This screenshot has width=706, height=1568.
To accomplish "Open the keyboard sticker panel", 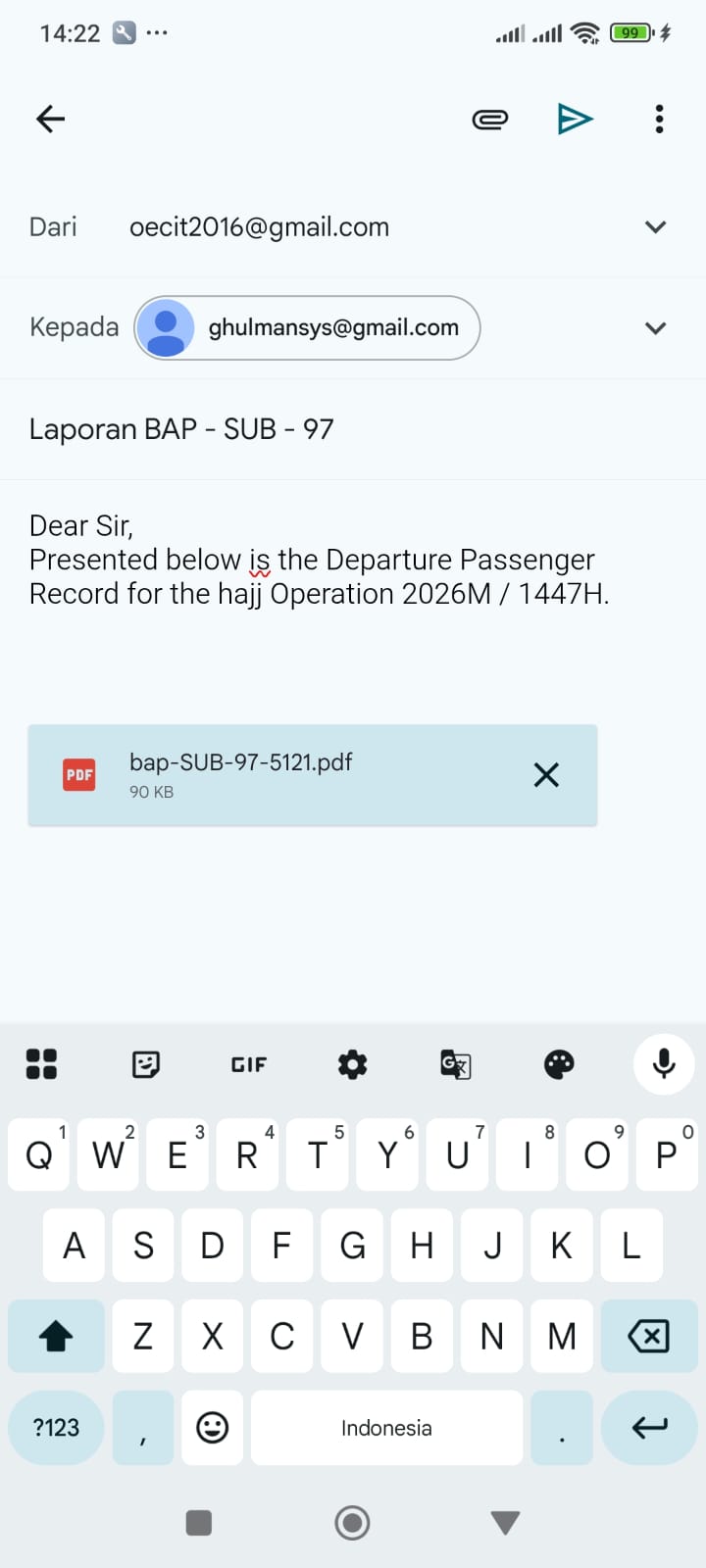I will click(x=146, y=1064).
